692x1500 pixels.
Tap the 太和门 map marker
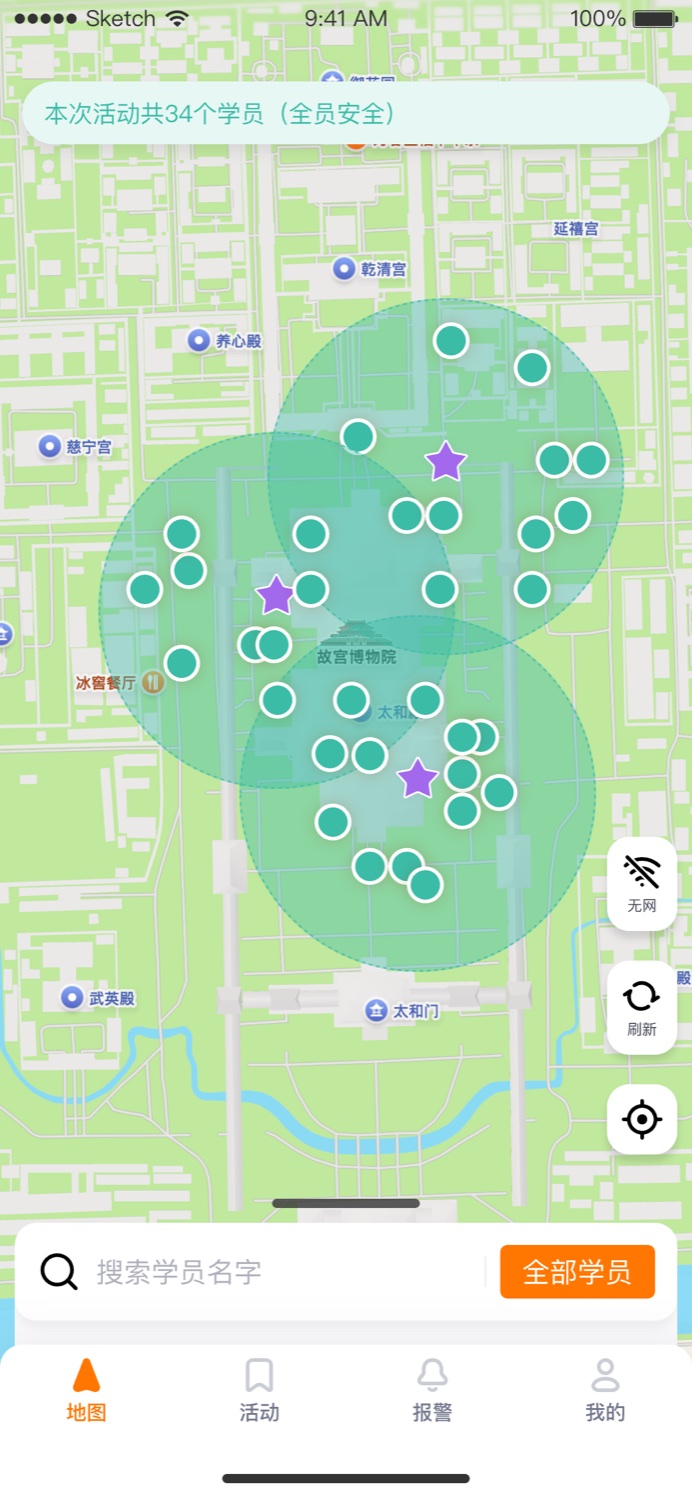(x=402, y=1011)
